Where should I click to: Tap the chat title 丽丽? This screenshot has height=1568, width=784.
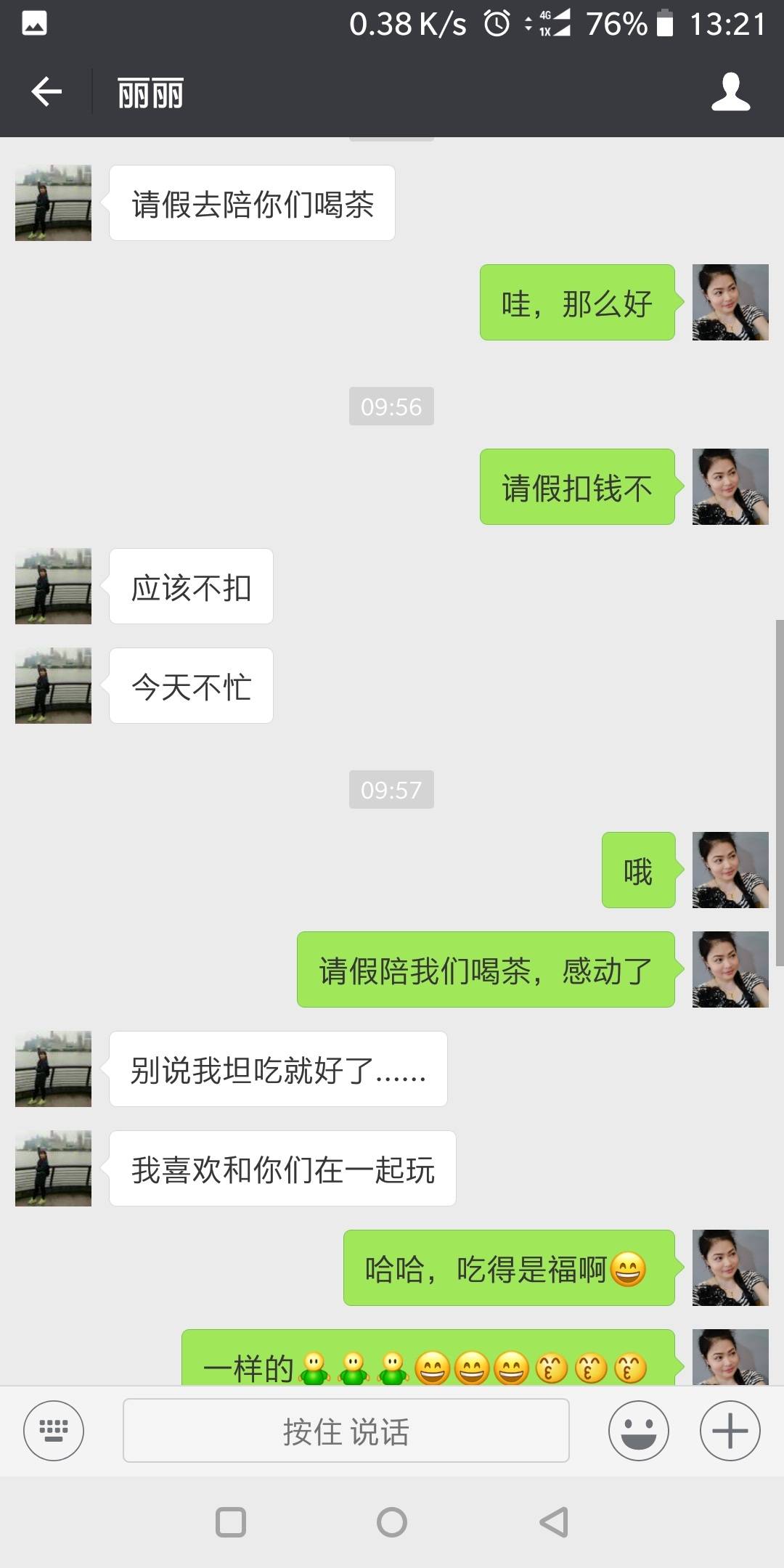click(x=150, y=93)
